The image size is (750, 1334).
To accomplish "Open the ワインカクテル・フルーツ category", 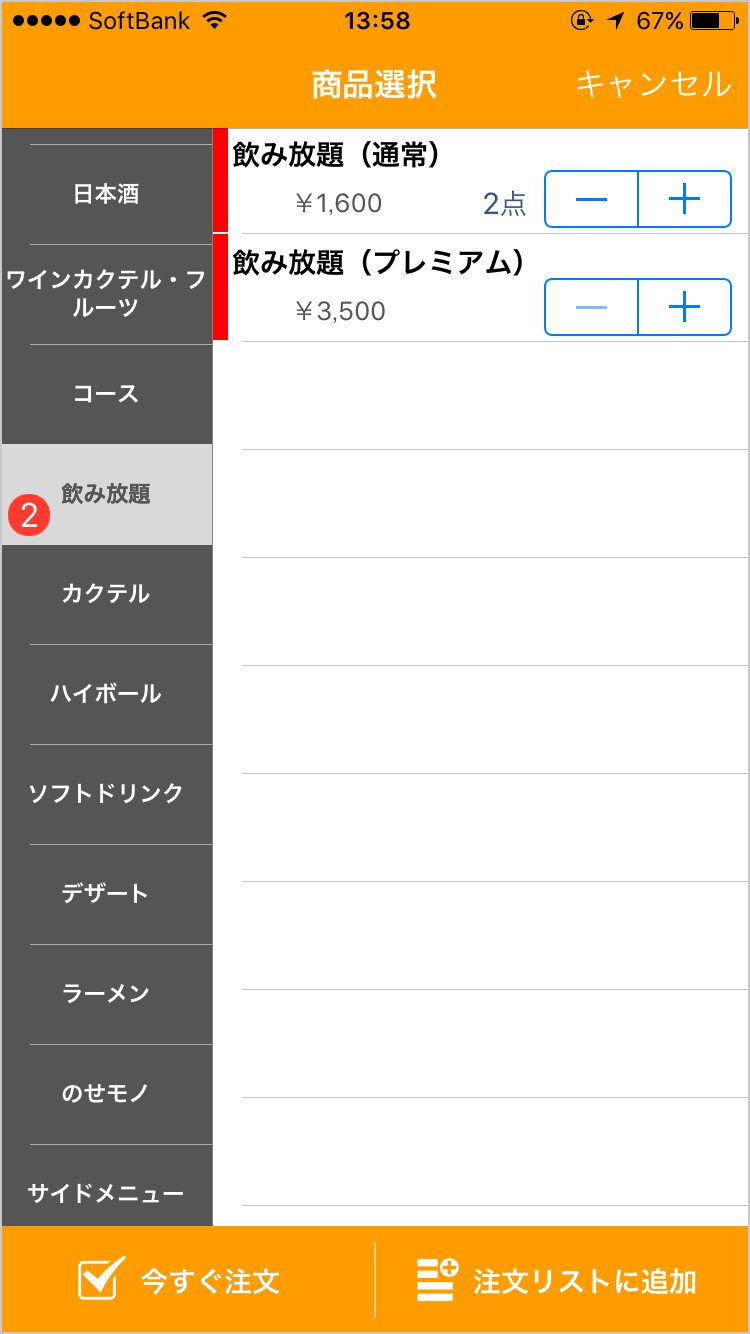I will pos(106,294).
